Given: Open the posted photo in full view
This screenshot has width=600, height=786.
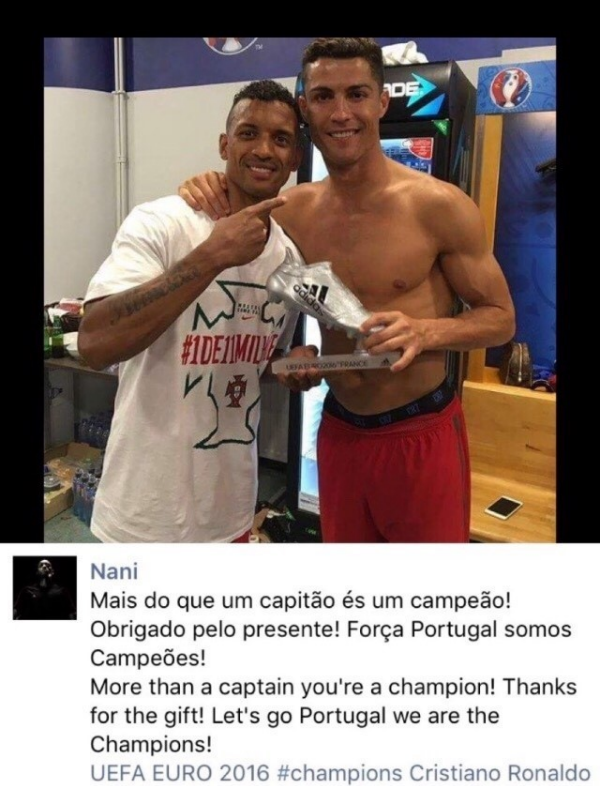Looking at the screenshot, I should point(300,290).
